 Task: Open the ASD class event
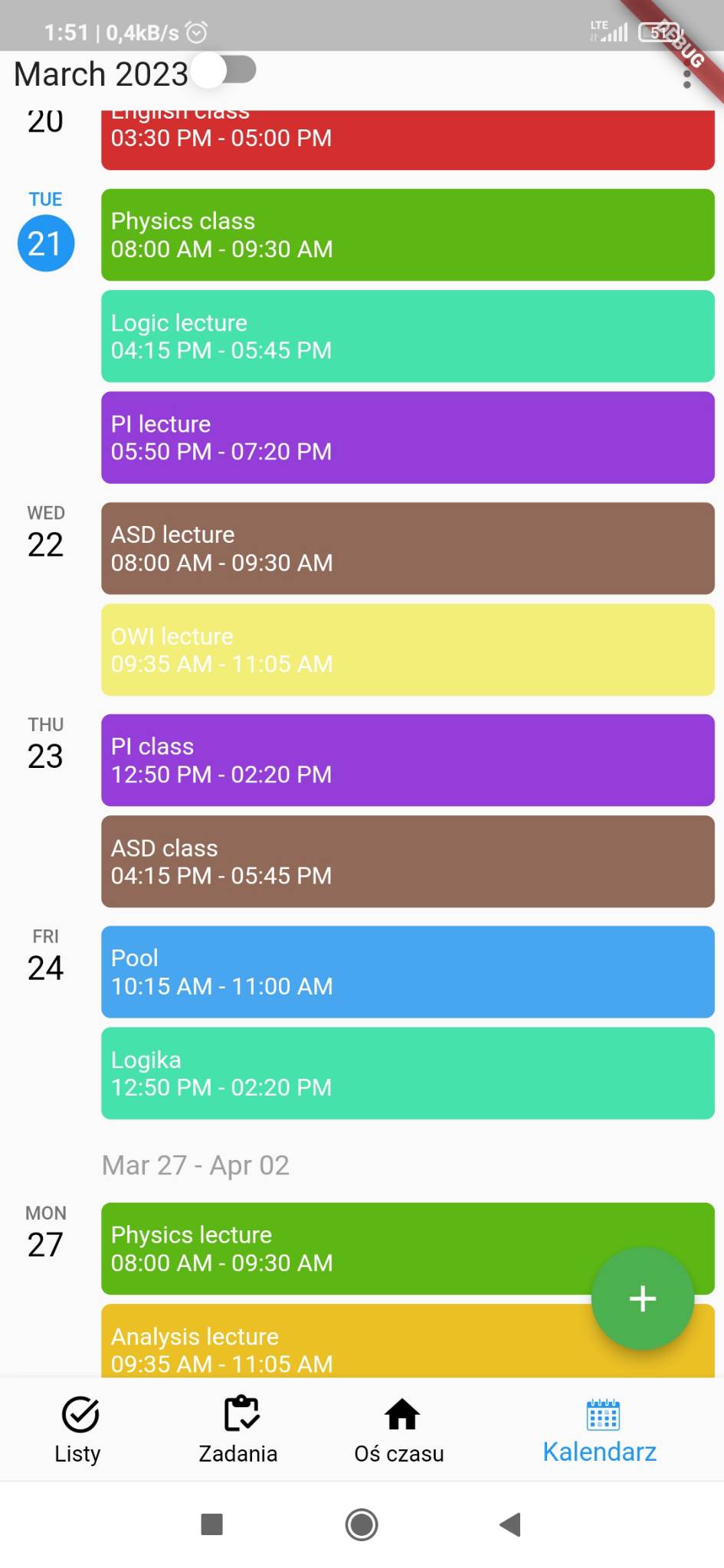[x=408, y=861]
